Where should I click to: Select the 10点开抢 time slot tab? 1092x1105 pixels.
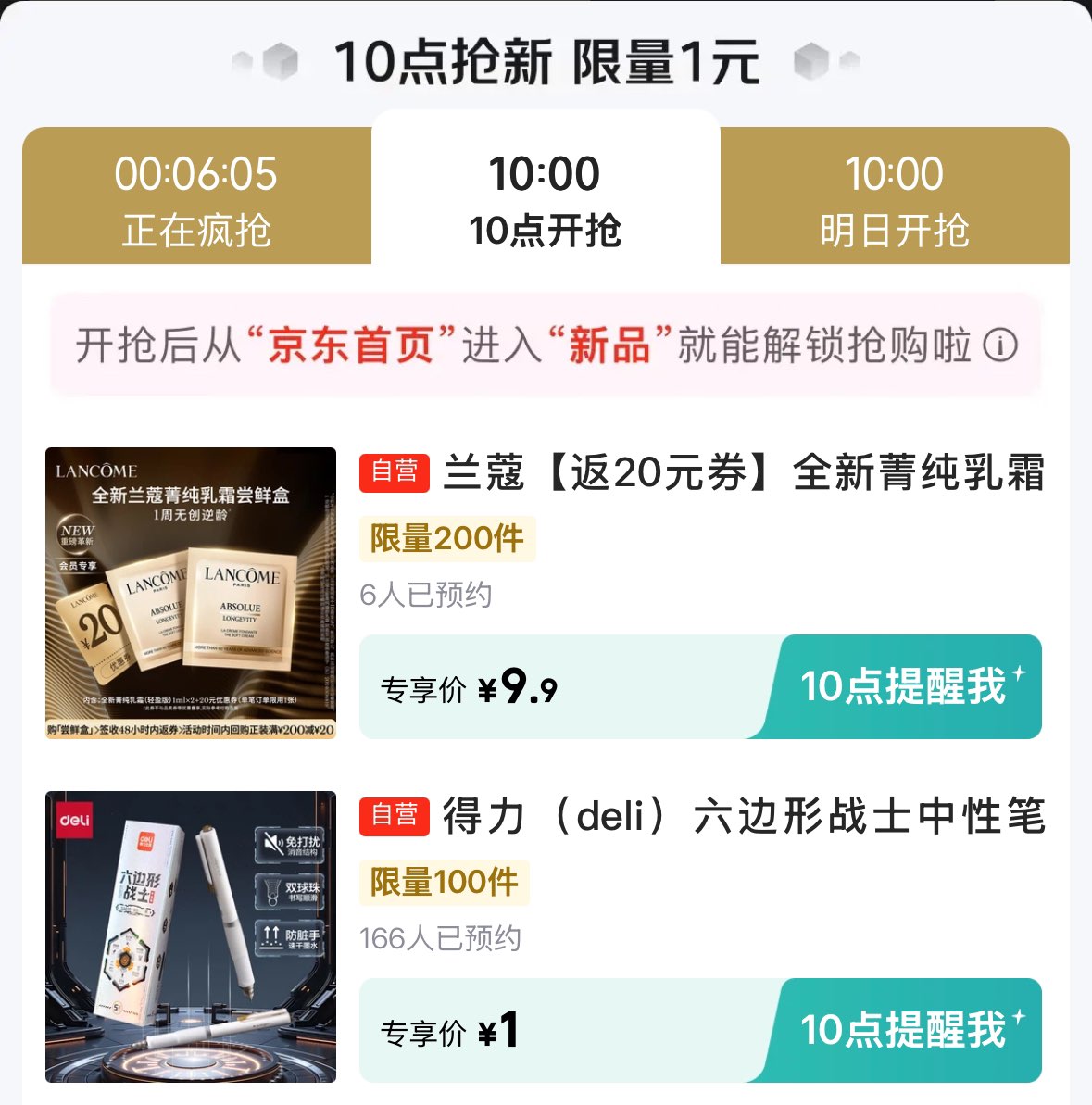point(545,199)
